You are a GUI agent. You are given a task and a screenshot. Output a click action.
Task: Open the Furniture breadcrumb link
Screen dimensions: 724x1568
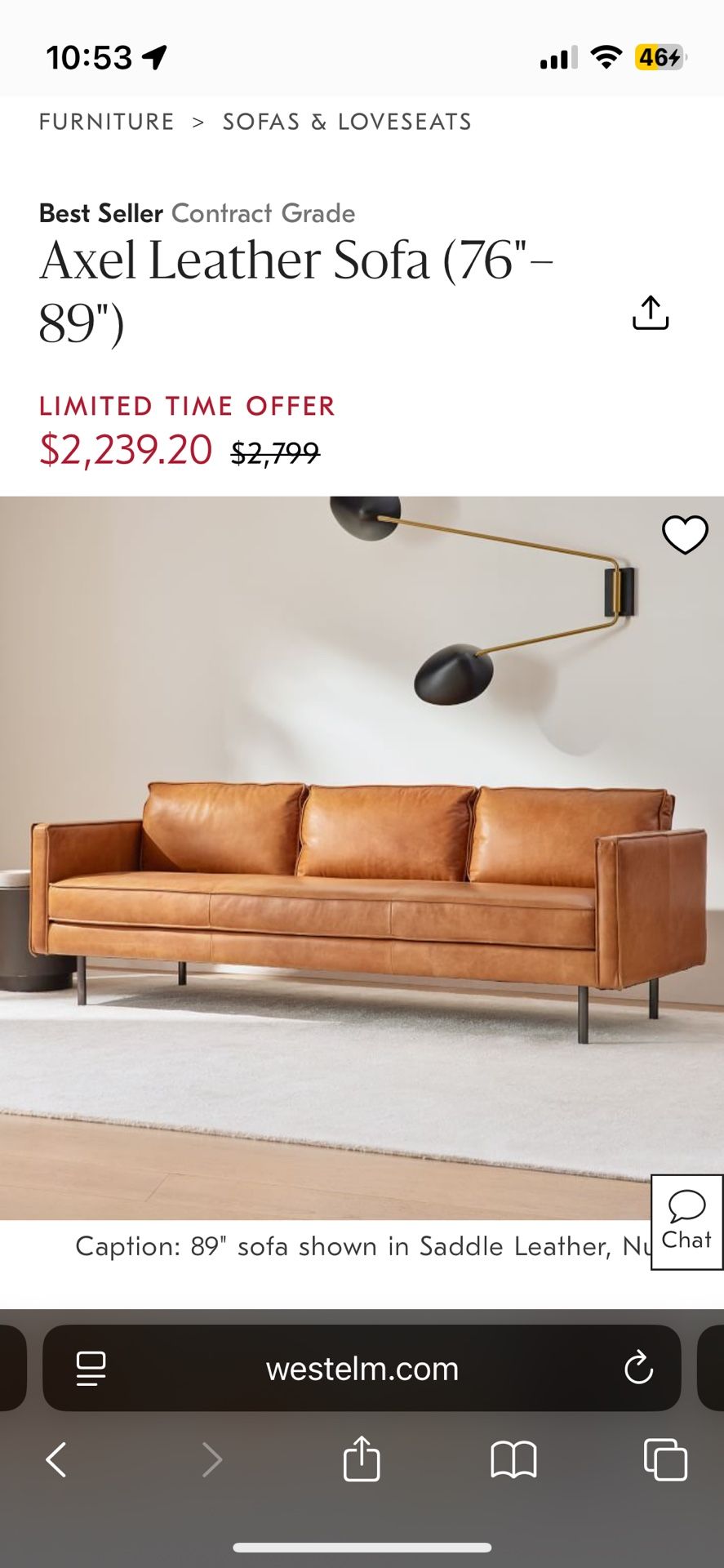(x=106, y=122)
